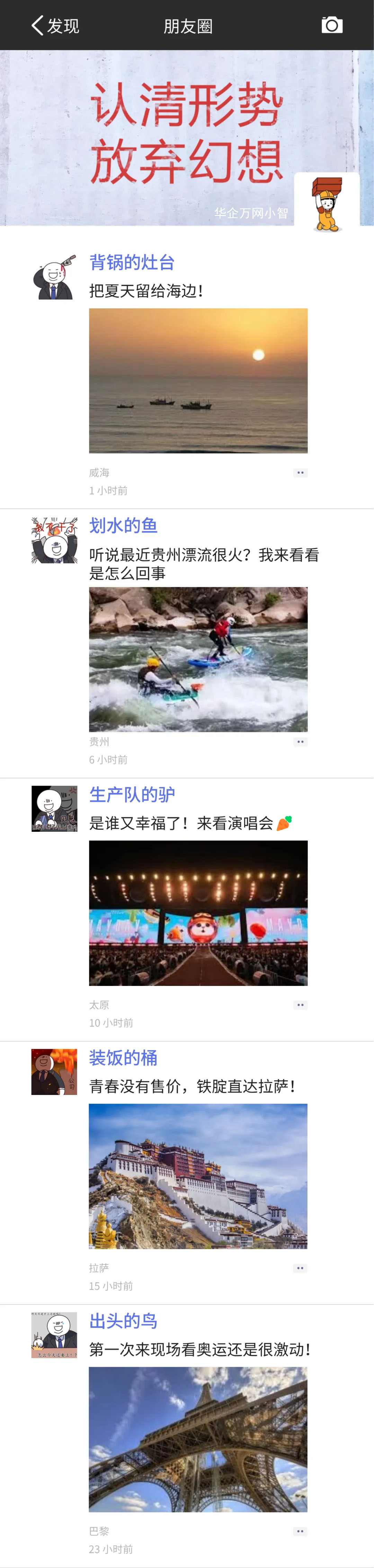Tap 划水的鱼's avatar picture

[x=54, y=541]
